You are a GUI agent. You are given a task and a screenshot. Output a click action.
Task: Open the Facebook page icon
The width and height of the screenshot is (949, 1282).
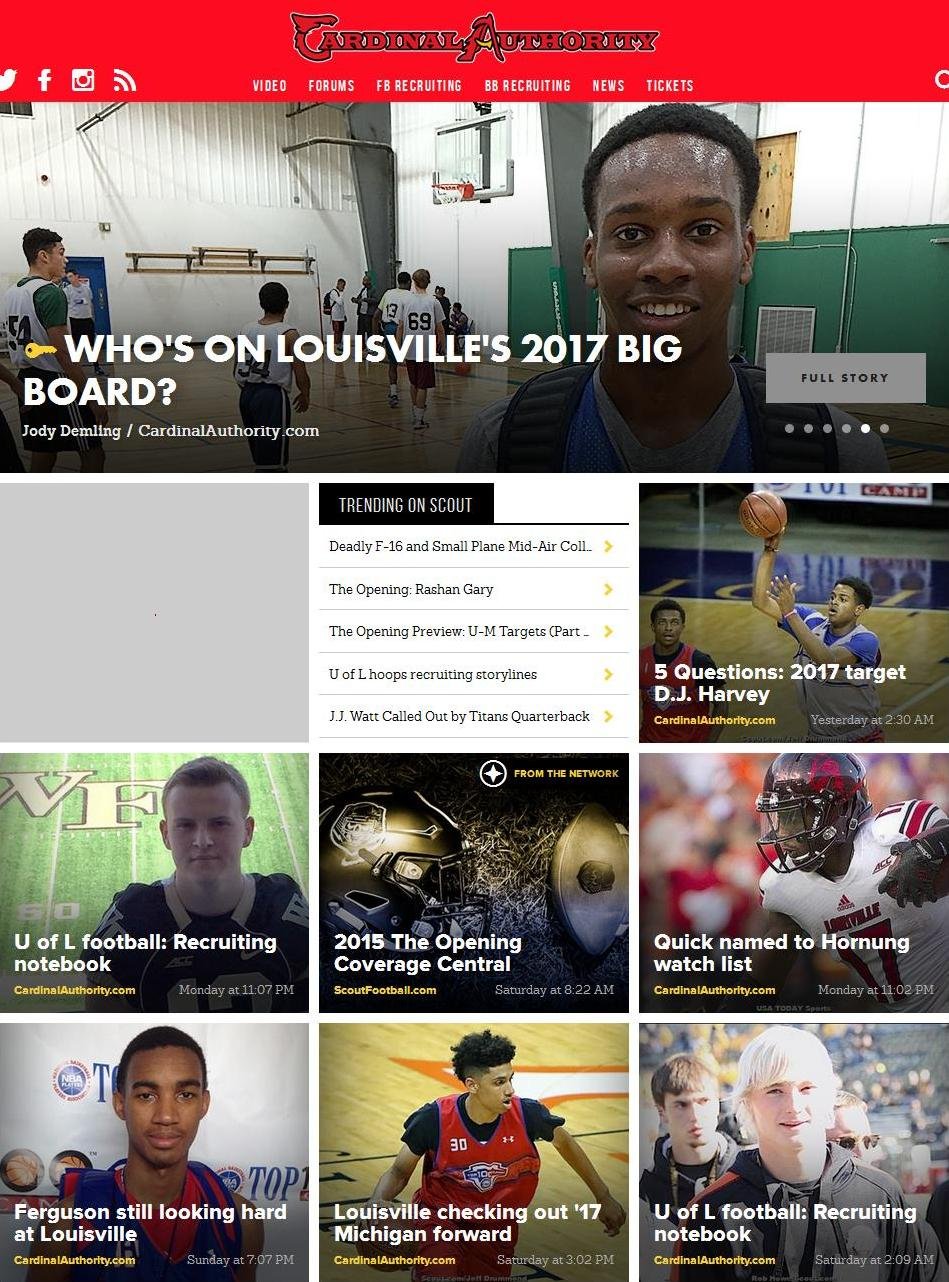click(x=45, y=81)
